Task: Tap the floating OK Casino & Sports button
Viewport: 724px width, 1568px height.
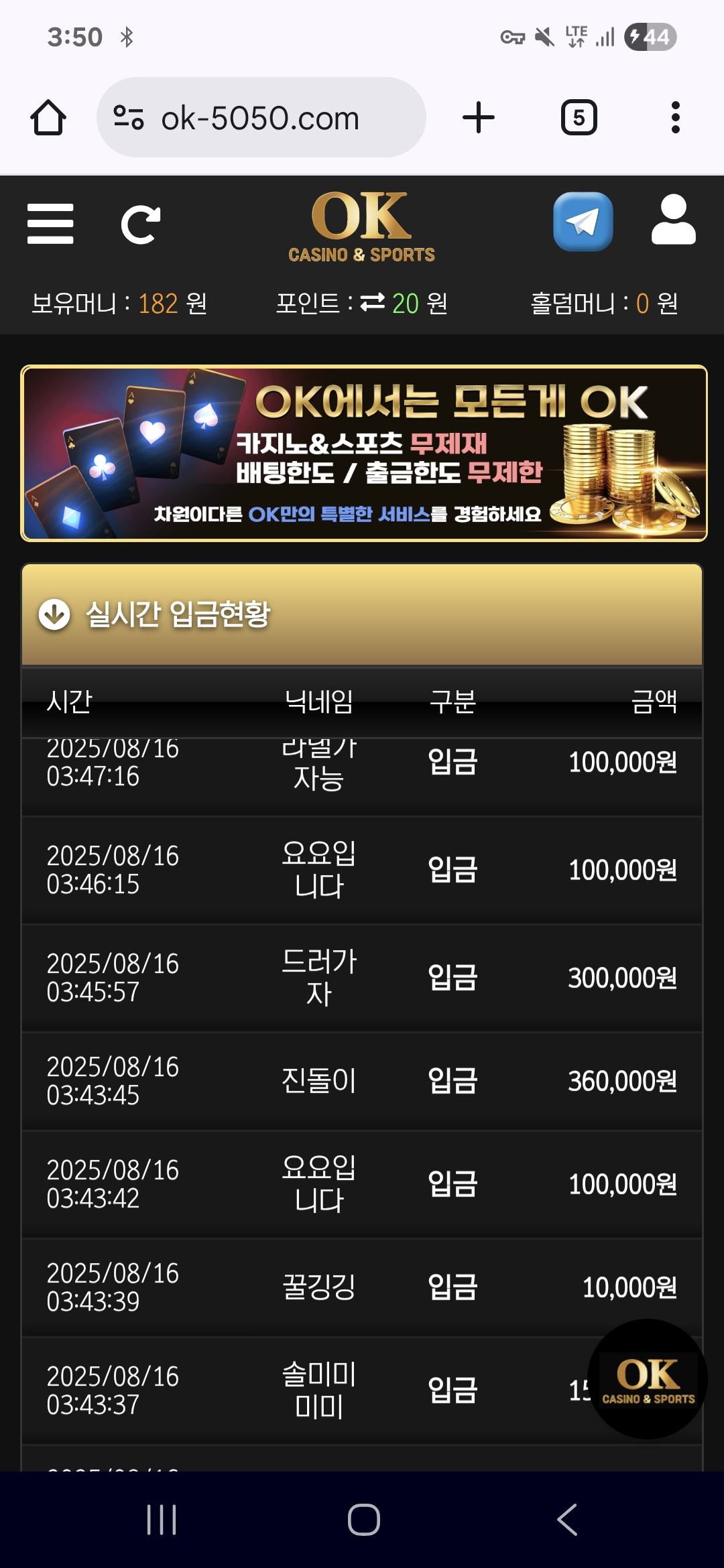Action: pyautogui.click(x=647, y=1379)
